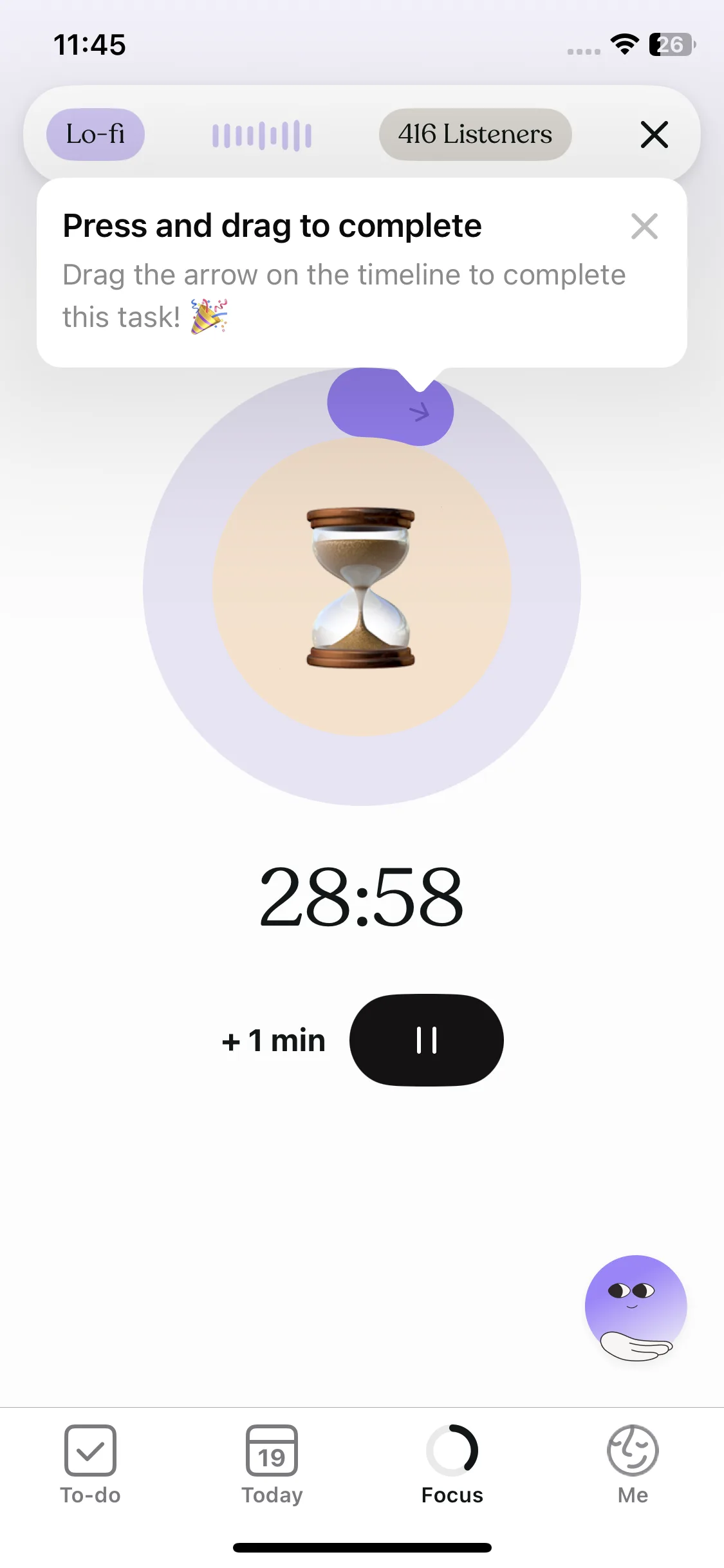Add 1 min to the timer
Viewport: 724px width, 1568px height.
pyautogui.click(x=274, y=1040)
